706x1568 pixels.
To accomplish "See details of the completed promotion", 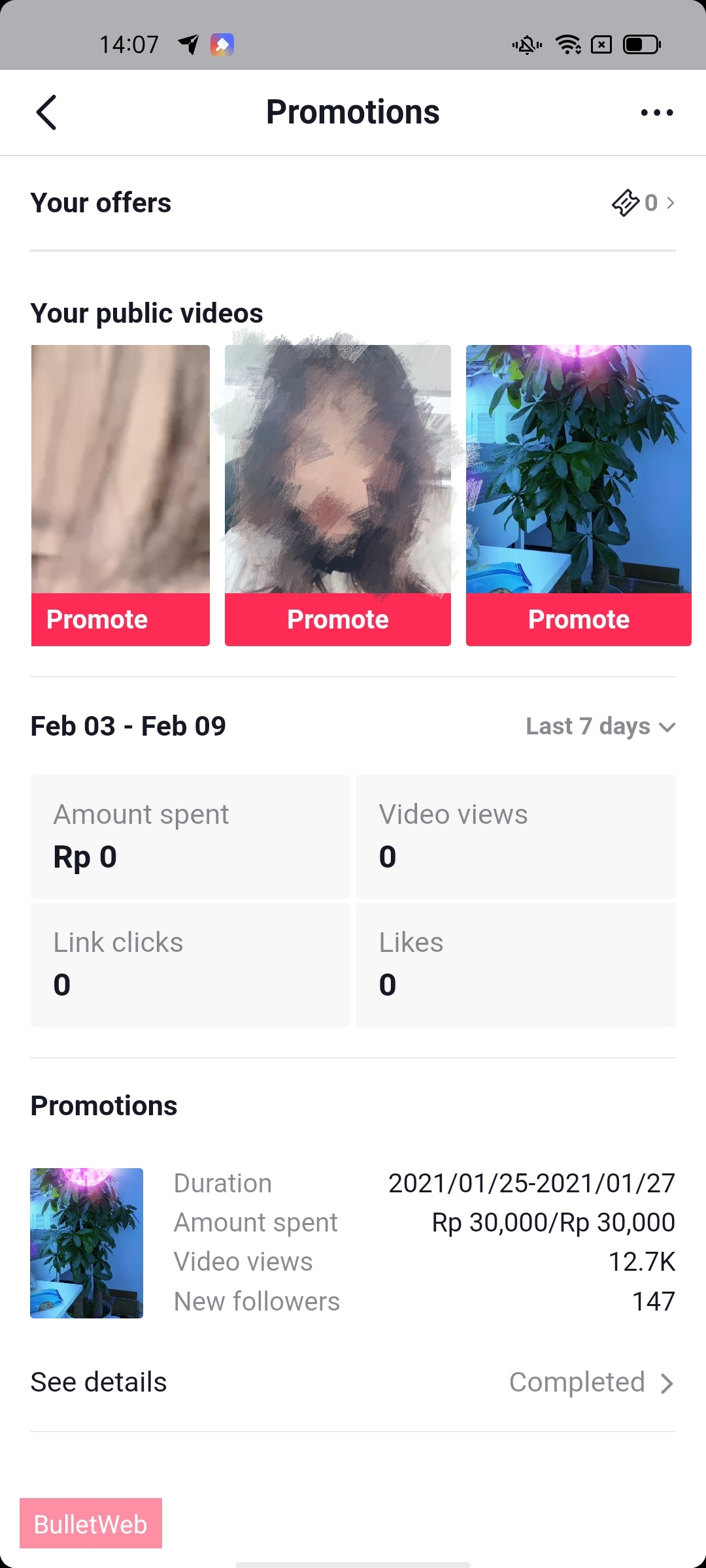I will pos(99,1382).
